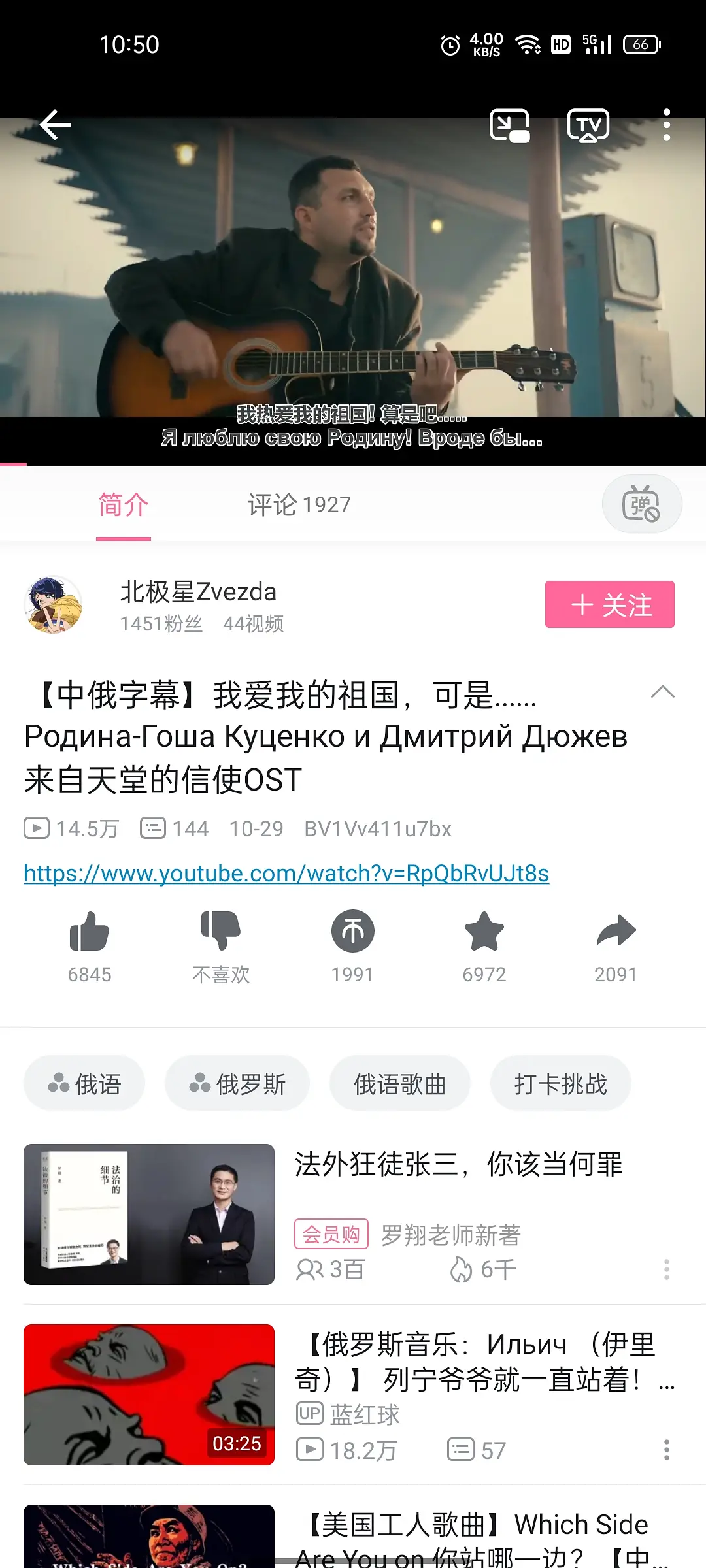The height and width of the screenshot is (1568, 706).
Task: Cast the video to a TV
Action: pos(588,125)
